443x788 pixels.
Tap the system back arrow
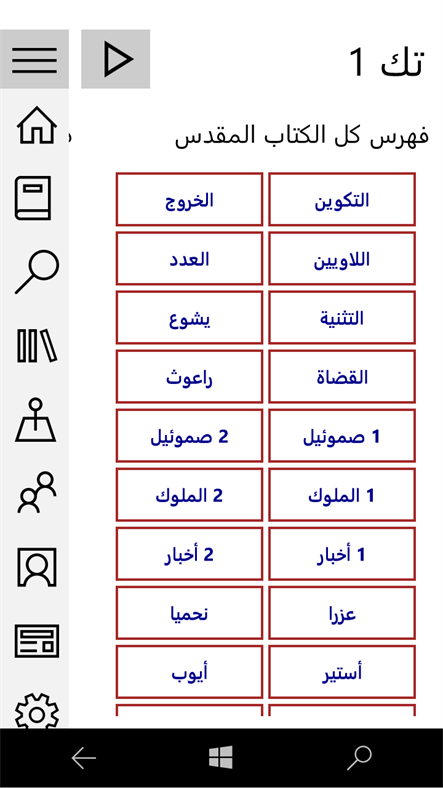click(83, 758)
